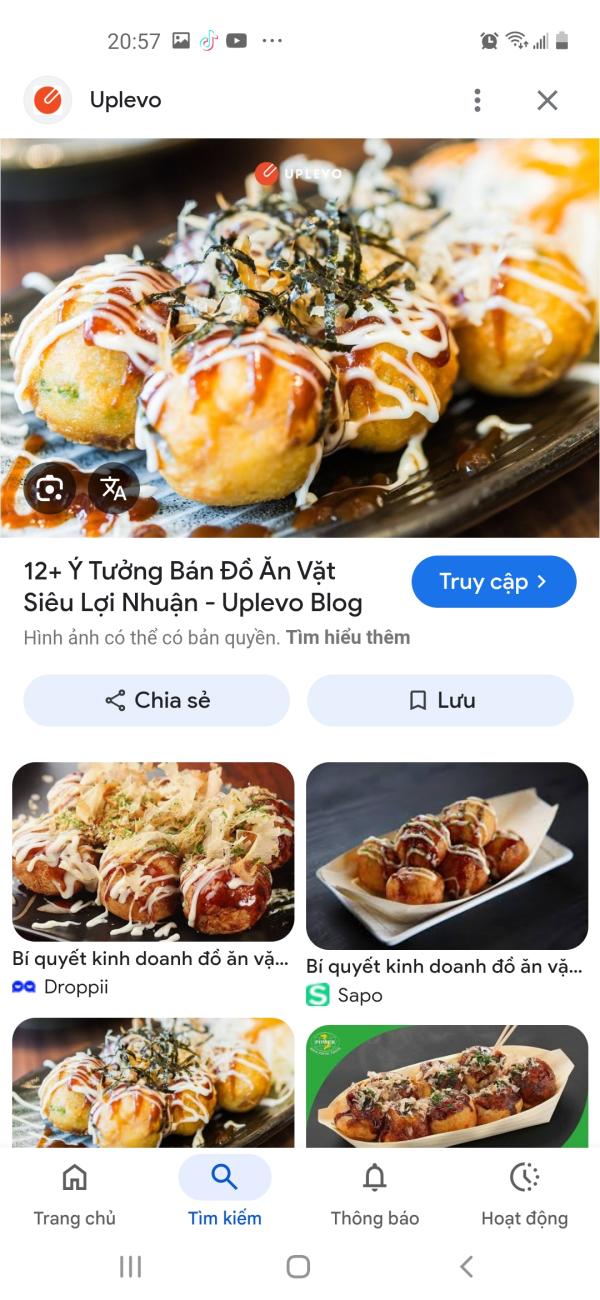Switch to the Hoạt động tab

pyautogui.click(x=524, y=1194)
